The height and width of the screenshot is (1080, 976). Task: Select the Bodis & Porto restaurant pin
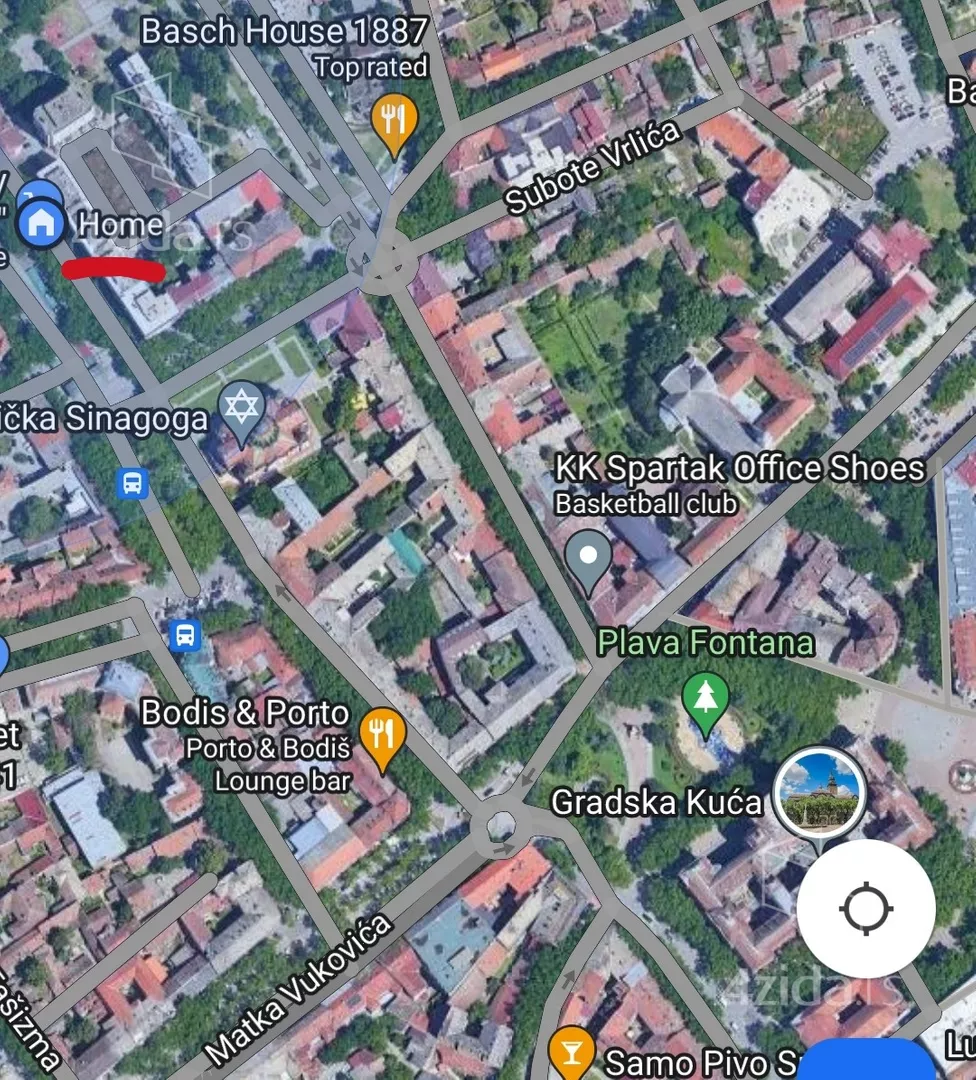pos(382,735)
